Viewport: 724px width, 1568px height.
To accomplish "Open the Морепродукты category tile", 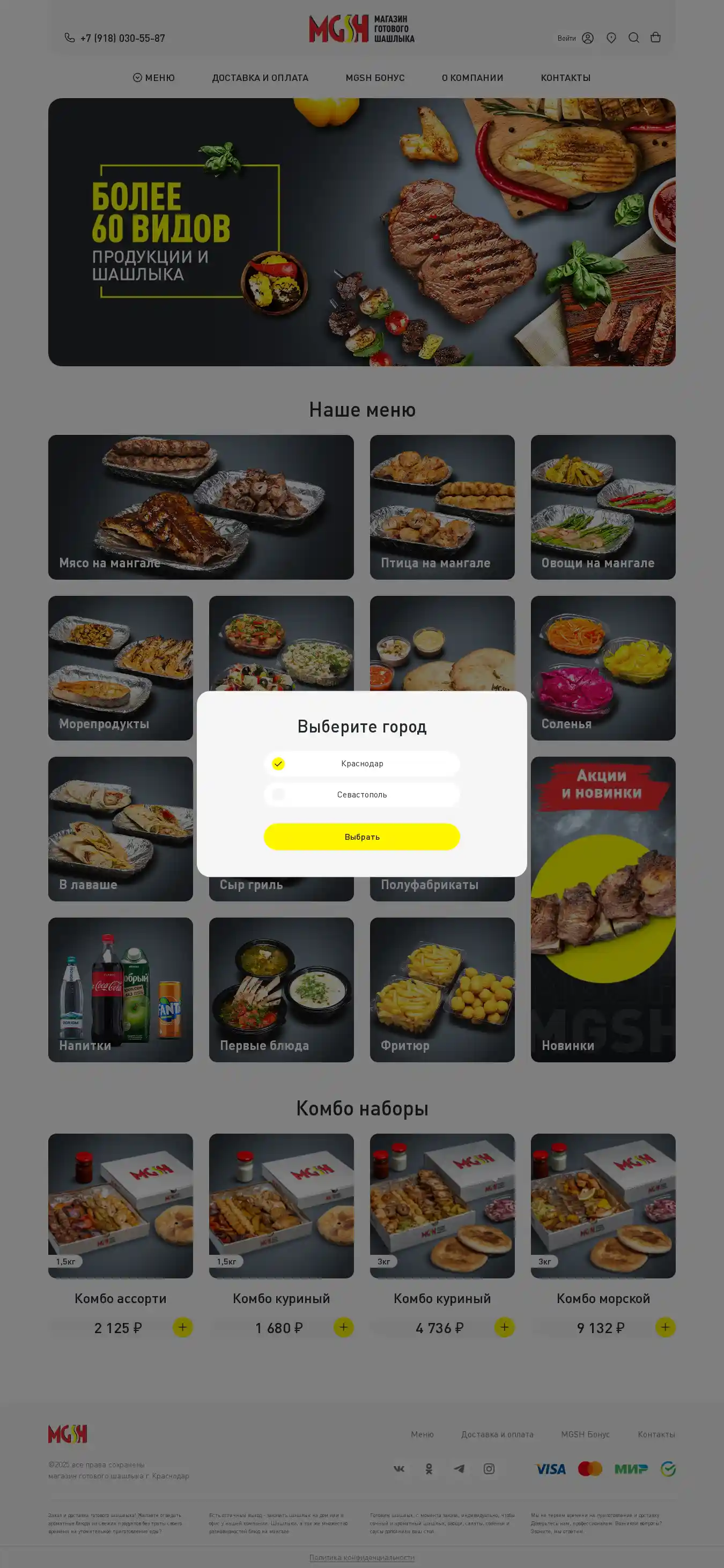I will point(121,668).
